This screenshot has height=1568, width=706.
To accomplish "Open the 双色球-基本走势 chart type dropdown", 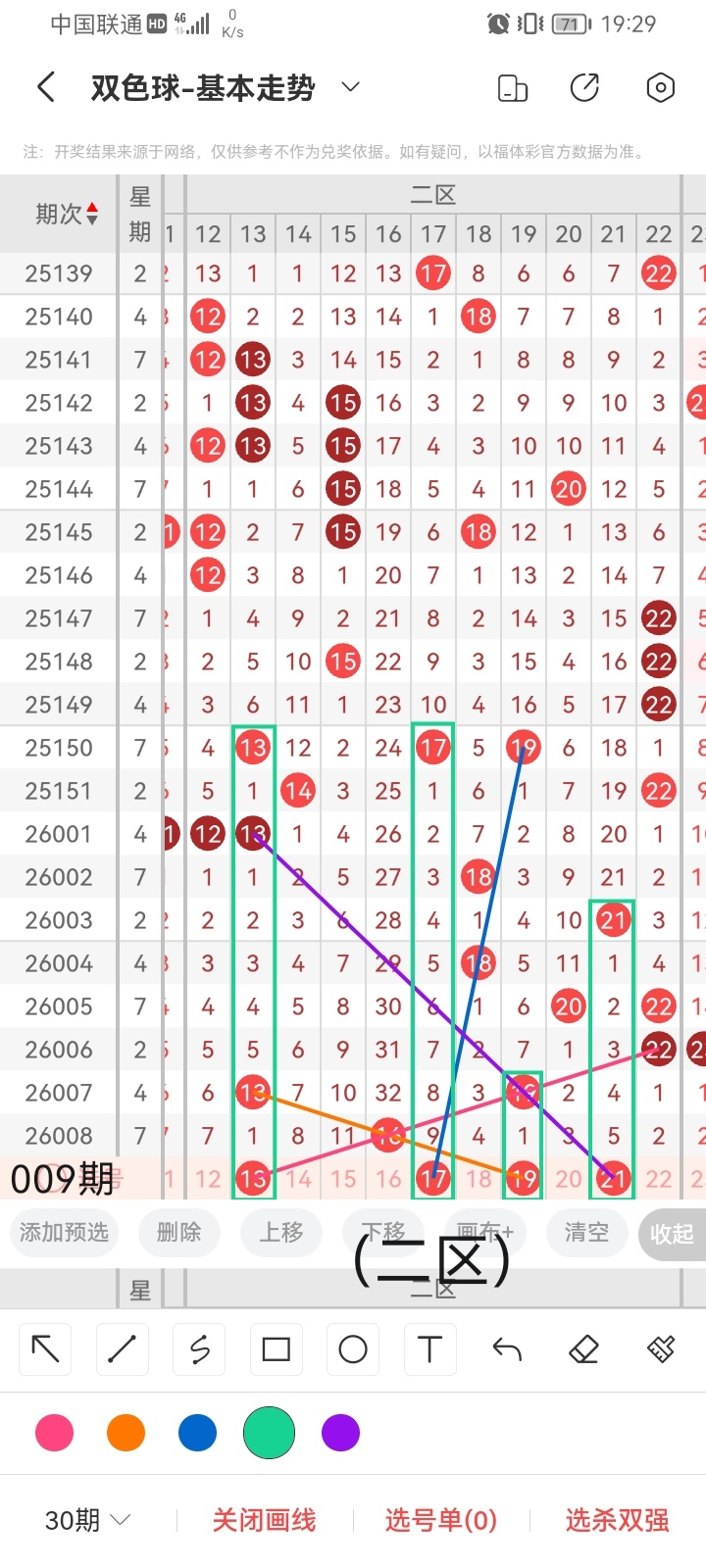I will [350, 87].
